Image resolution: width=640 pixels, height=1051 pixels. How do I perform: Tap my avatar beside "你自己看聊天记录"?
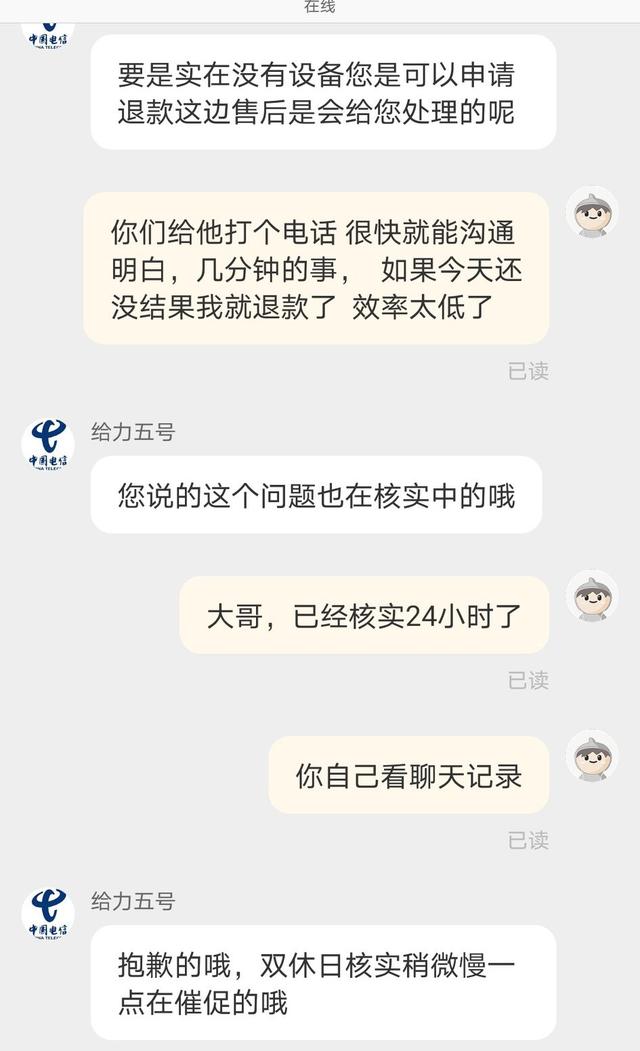coord(592,756)
